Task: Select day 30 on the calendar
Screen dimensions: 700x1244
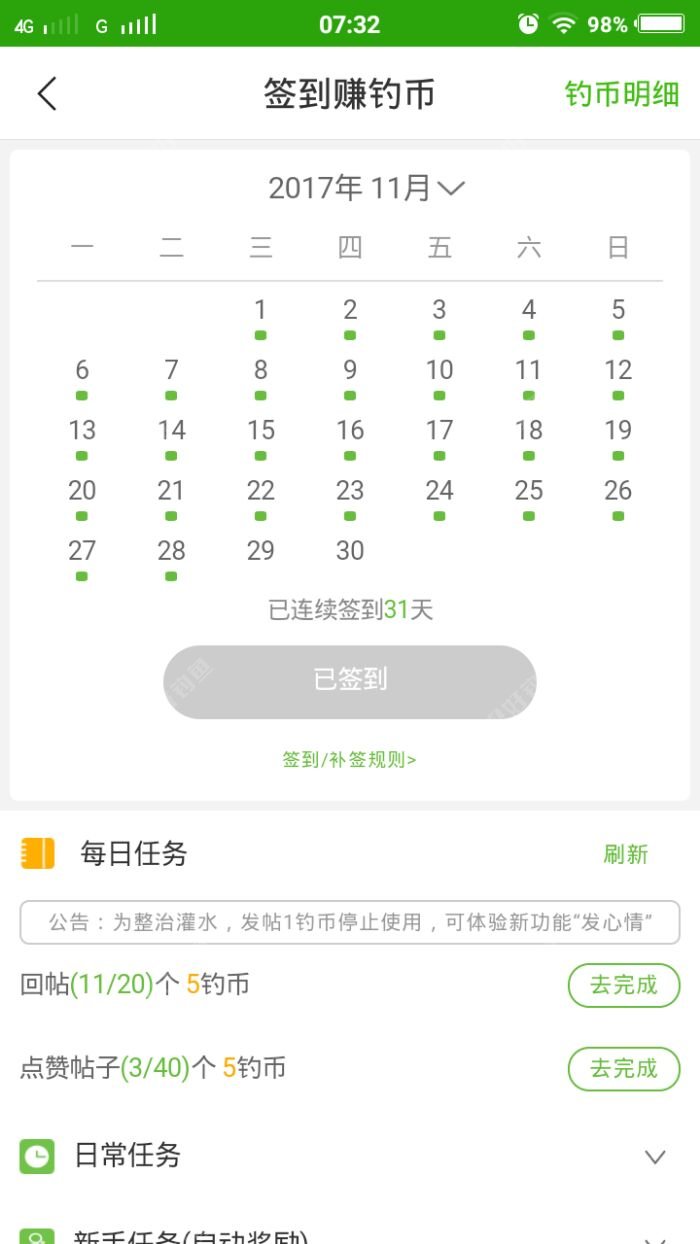Action: [350, 551]
